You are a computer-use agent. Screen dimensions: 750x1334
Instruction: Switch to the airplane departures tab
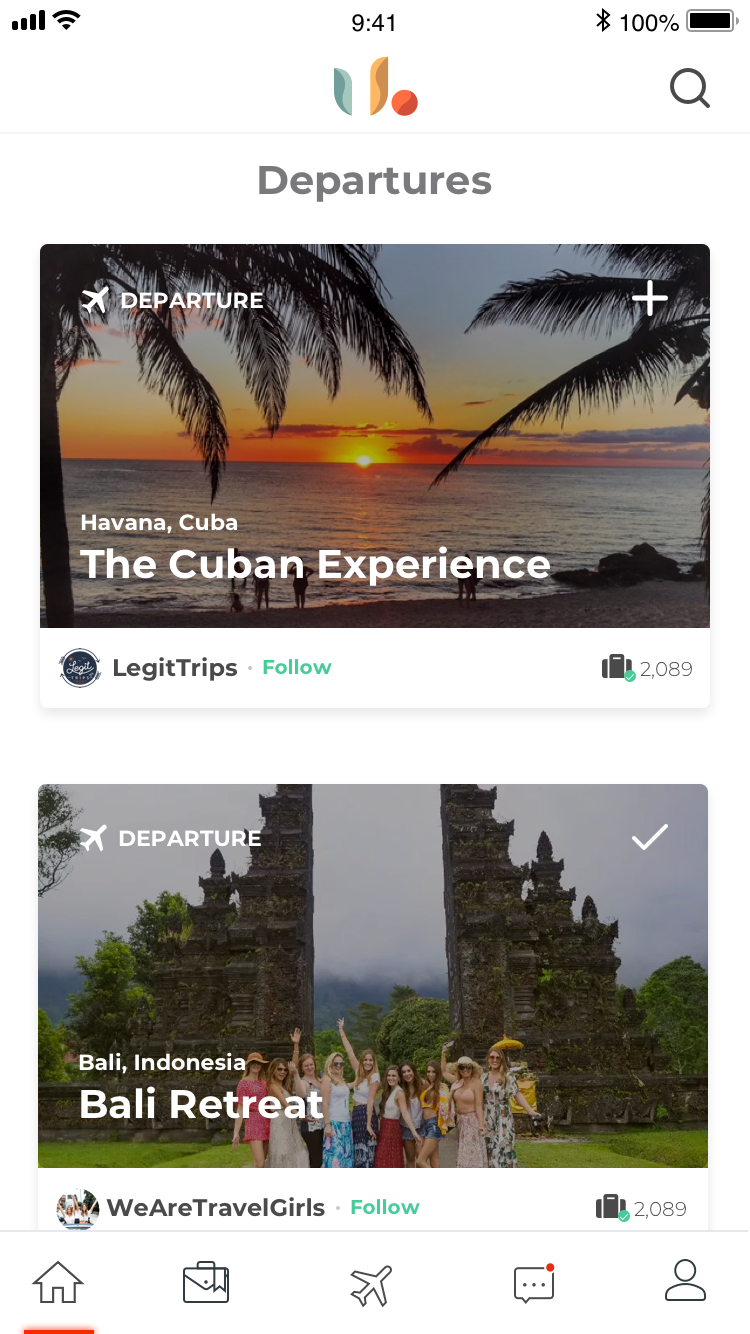pos(371,1284)
